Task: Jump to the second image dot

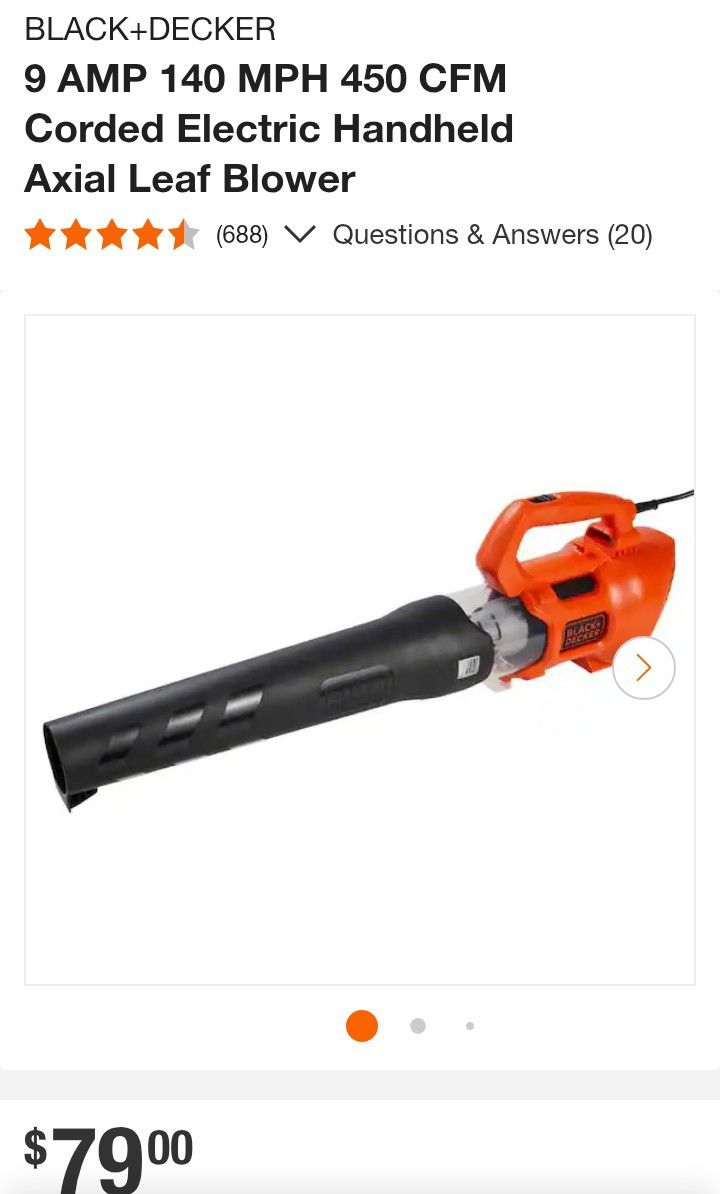Action: (x=418, y=1026)
